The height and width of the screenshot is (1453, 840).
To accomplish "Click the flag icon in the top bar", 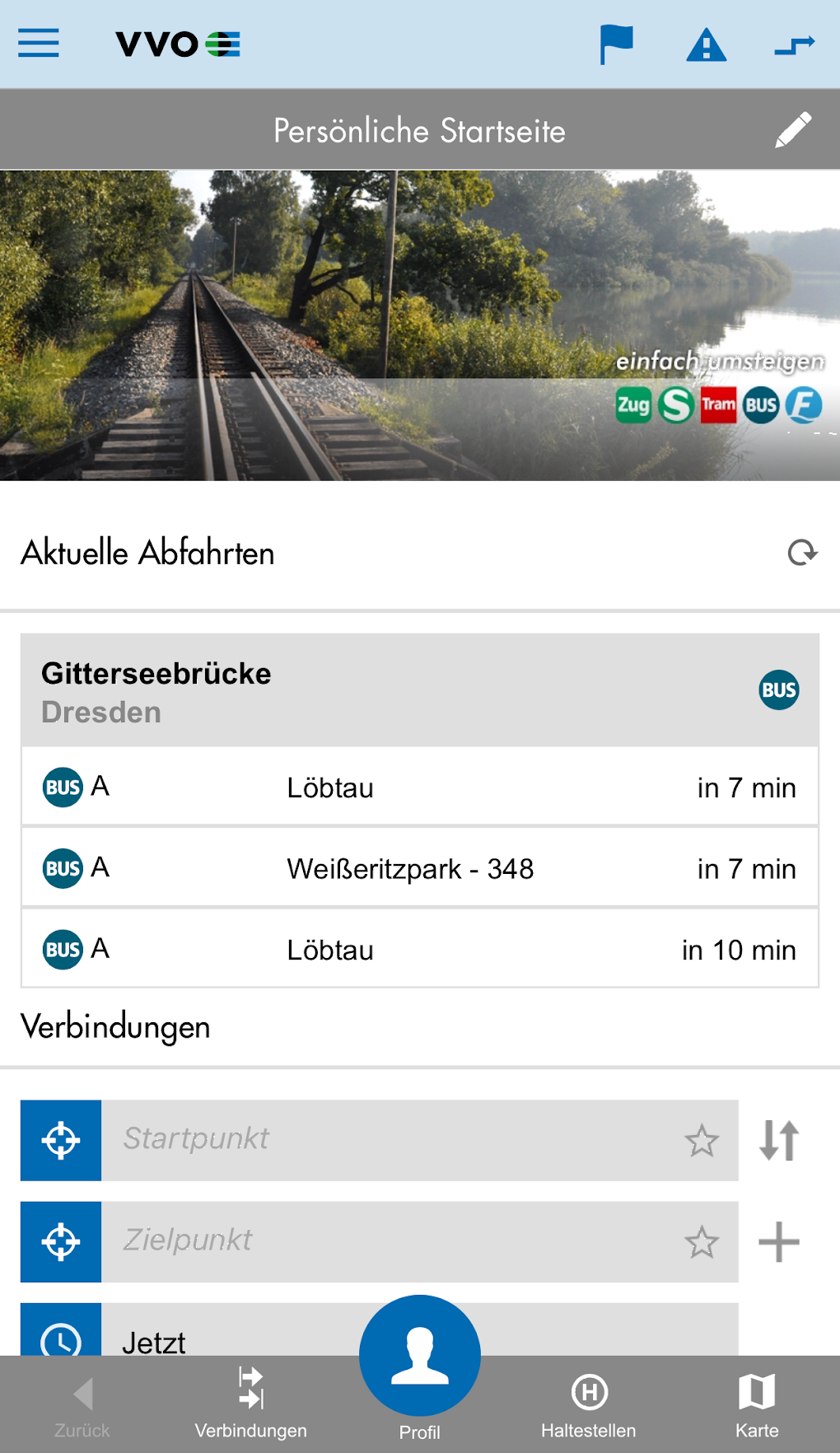I will click(x=617, y=44).
